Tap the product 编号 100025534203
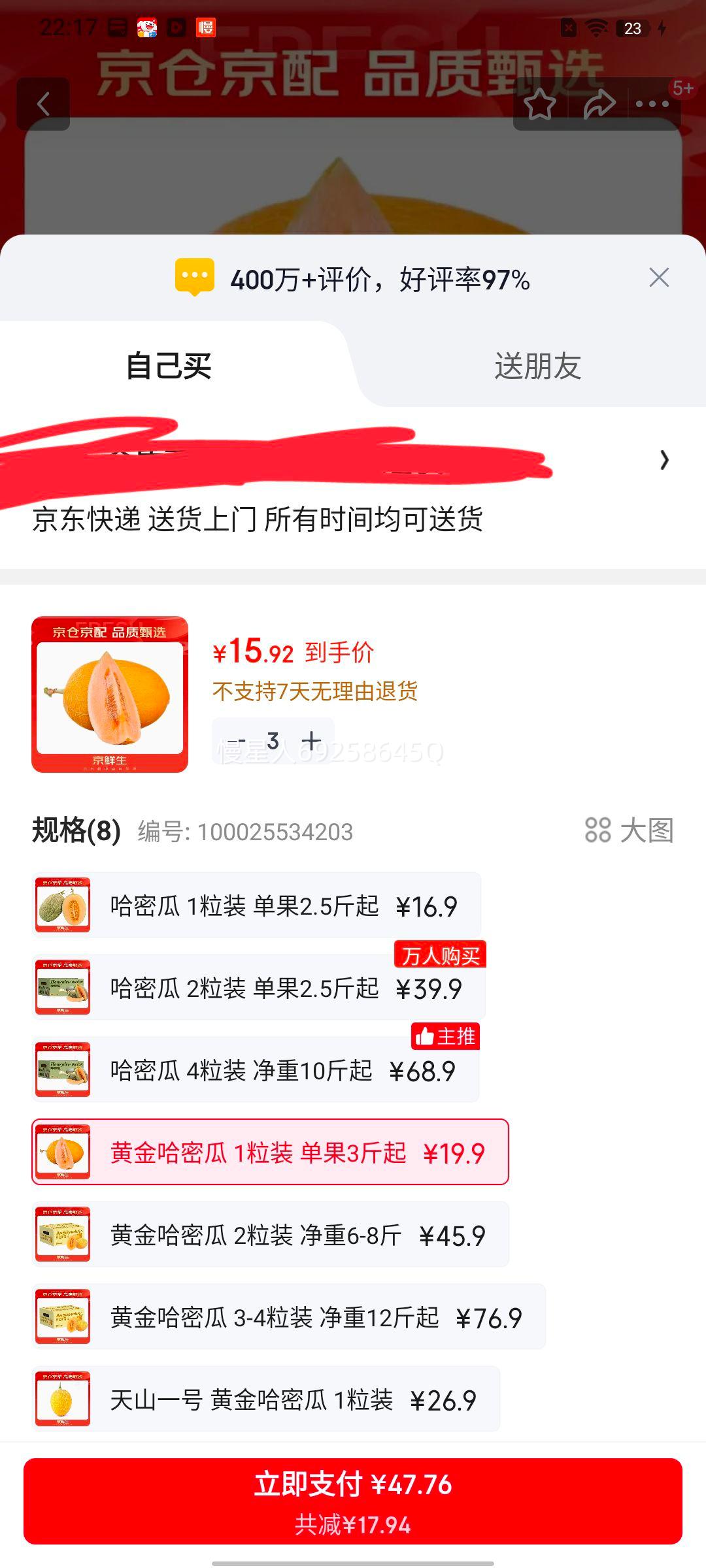The height and width of the screenshot is (1568, 706). pyautogui.click(x=242, y=830)
